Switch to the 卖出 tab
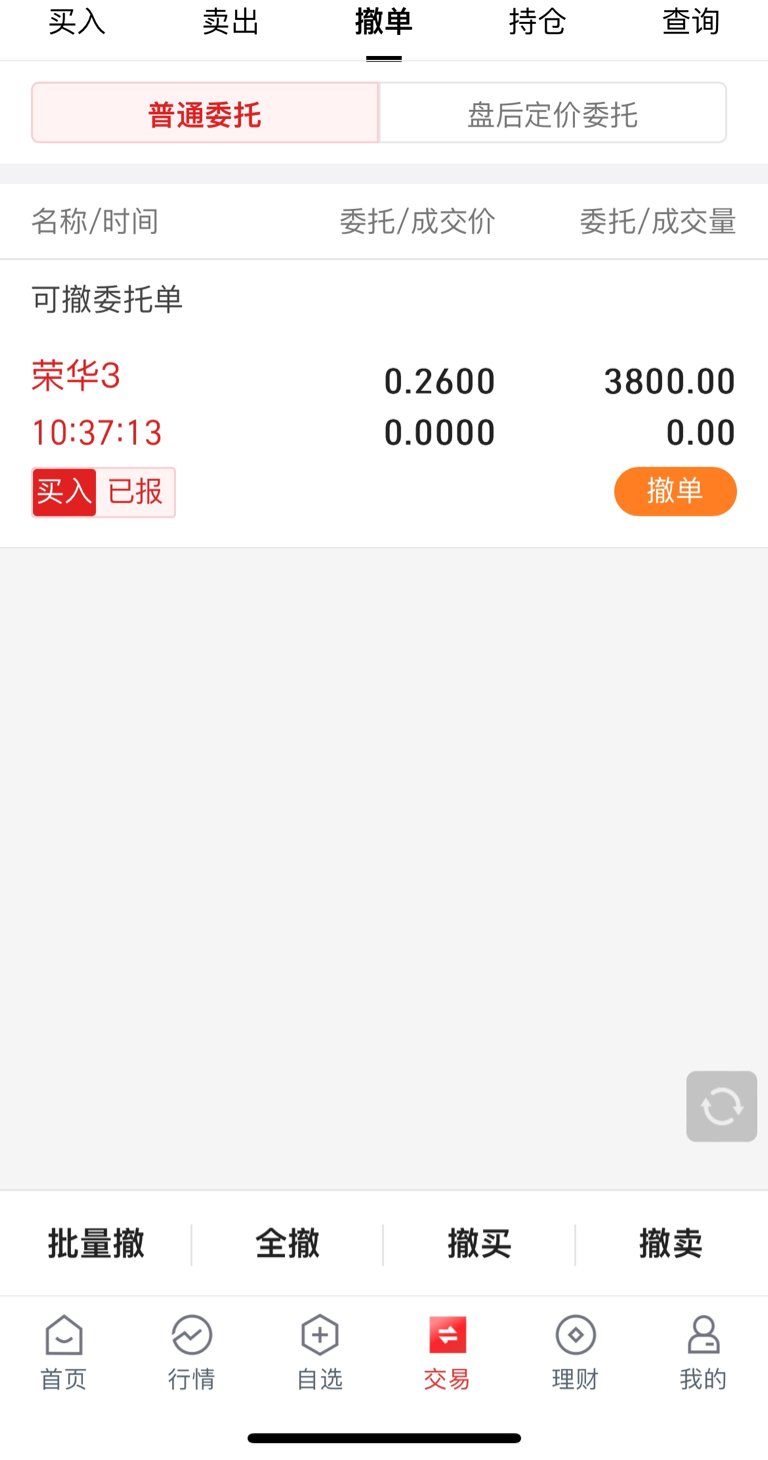 (231, 22)
